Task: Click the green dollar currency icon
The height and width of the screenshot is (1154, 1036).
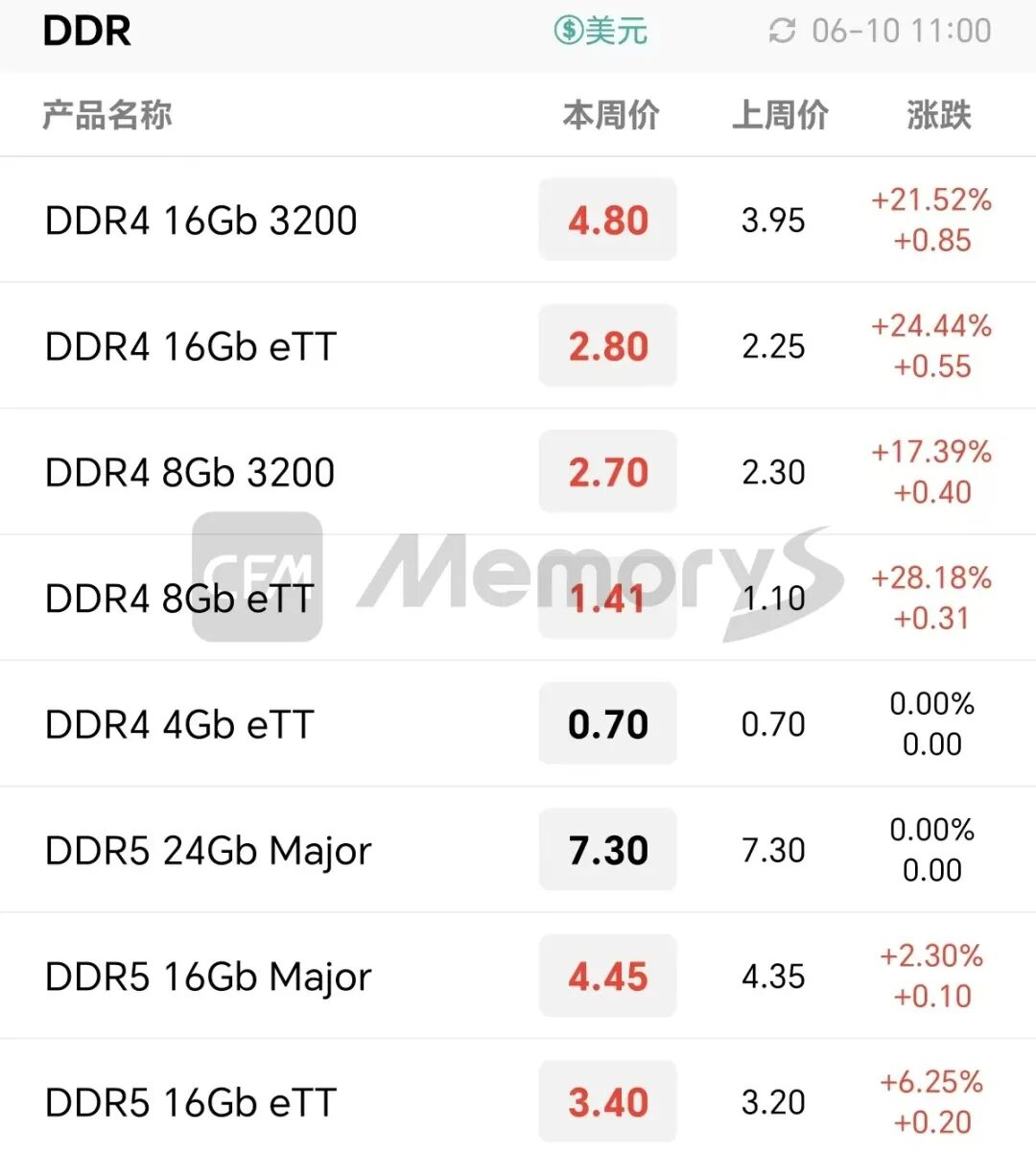Action: 566,30
